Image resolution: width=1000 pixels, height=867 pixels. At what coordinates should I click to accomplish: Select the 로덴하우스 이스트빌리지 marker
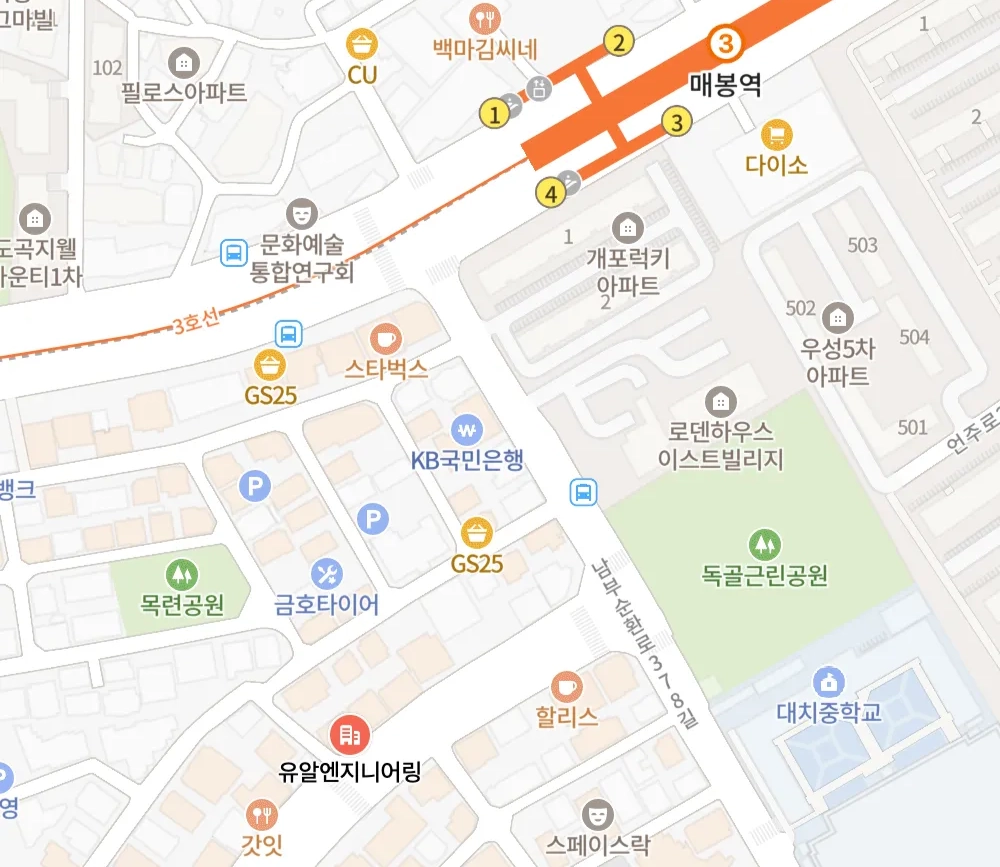point(720,403)
